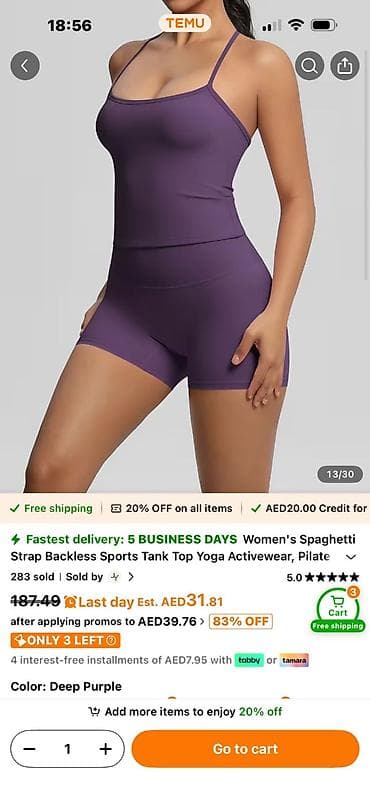
Task: Open the 5.0 star rating reviews
Action: [323, 577]
